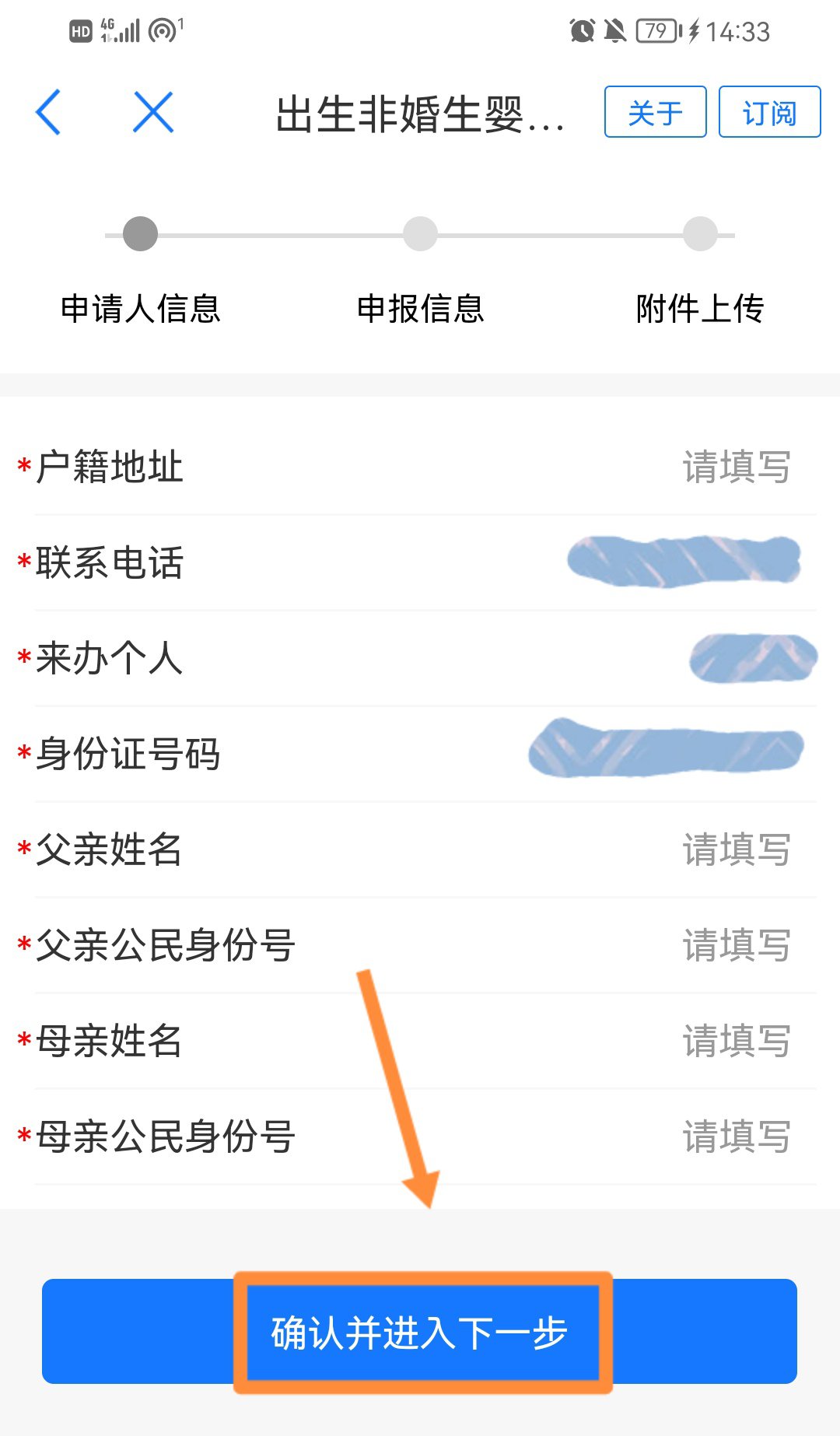
Task: Tap 确认并进入下一步 to continue
Action: [420, 1332]
